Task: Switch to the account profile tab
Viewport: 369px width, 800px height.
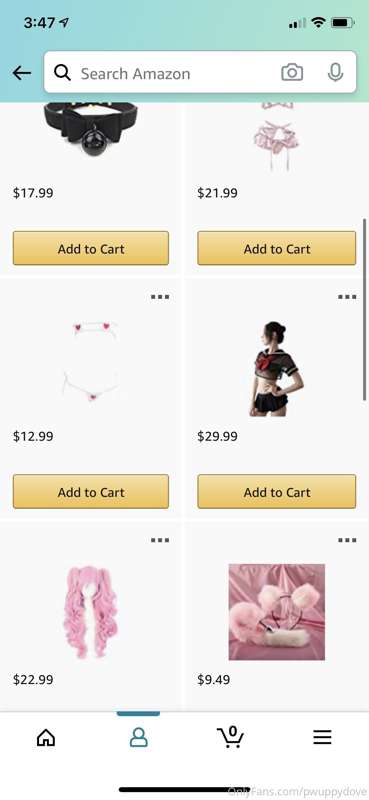Action: [138, 737]
